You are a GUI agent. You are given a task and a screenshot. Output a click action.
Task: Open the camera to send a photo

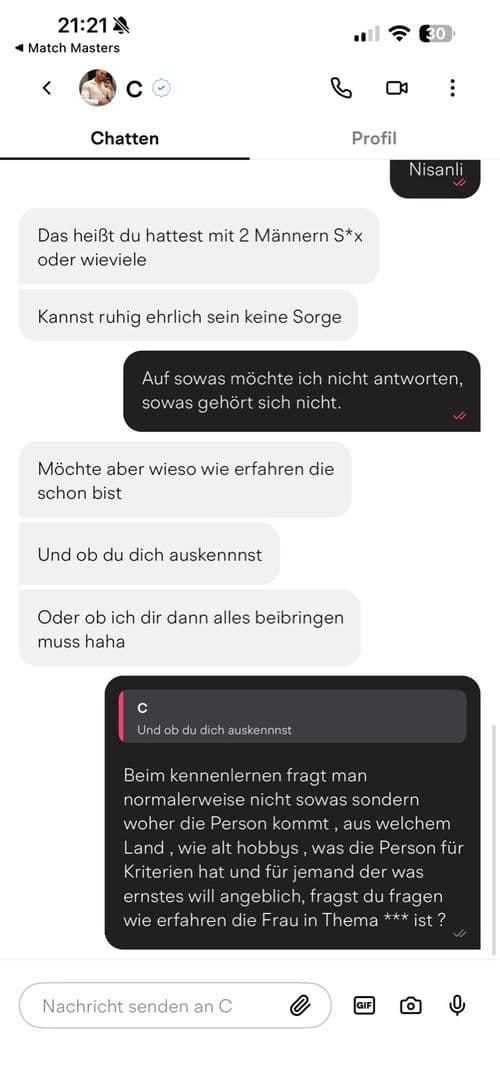tap(411, 1006)
